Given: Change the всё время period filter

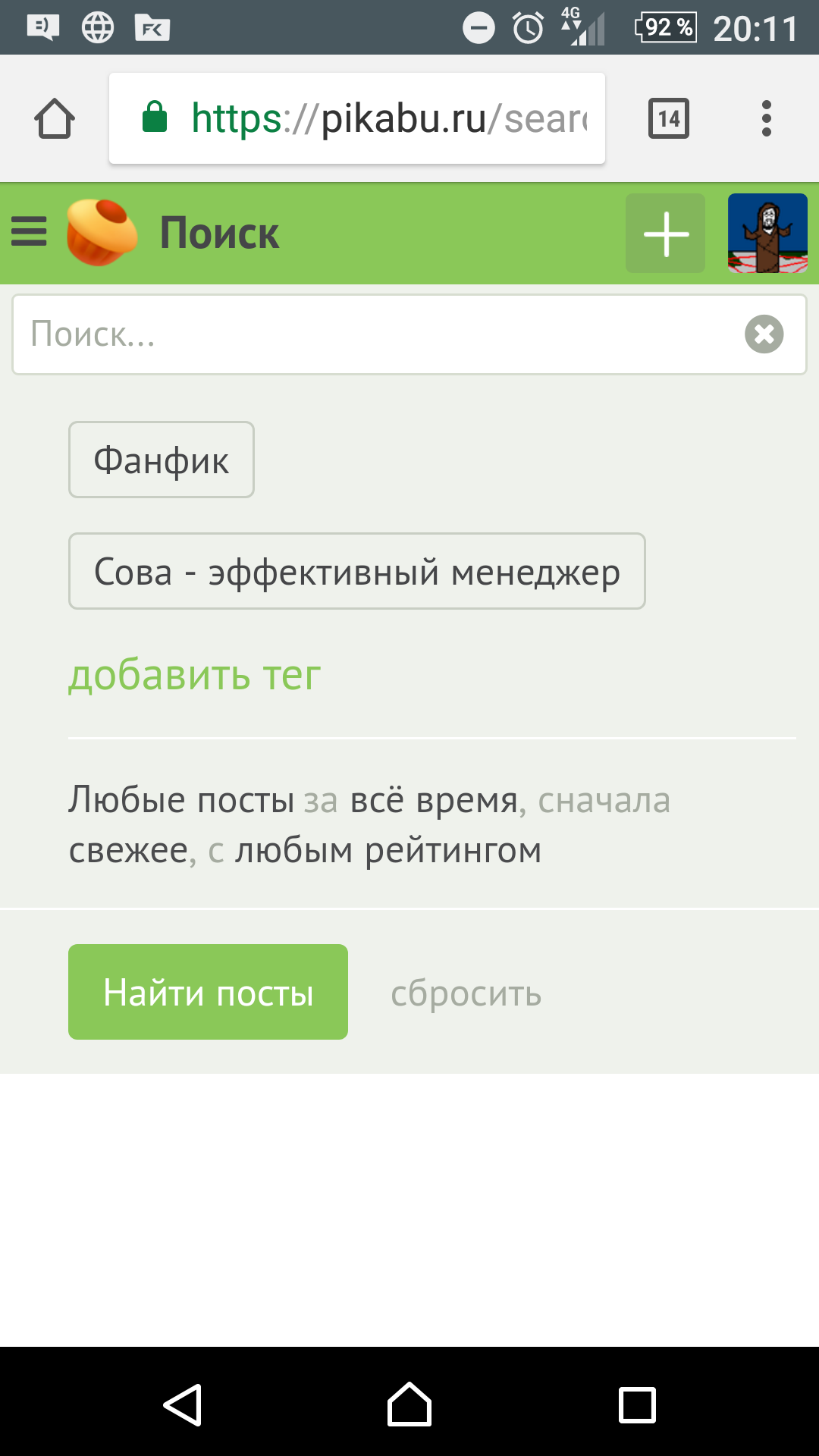Looking at the screenshot, I should (433, 800).
